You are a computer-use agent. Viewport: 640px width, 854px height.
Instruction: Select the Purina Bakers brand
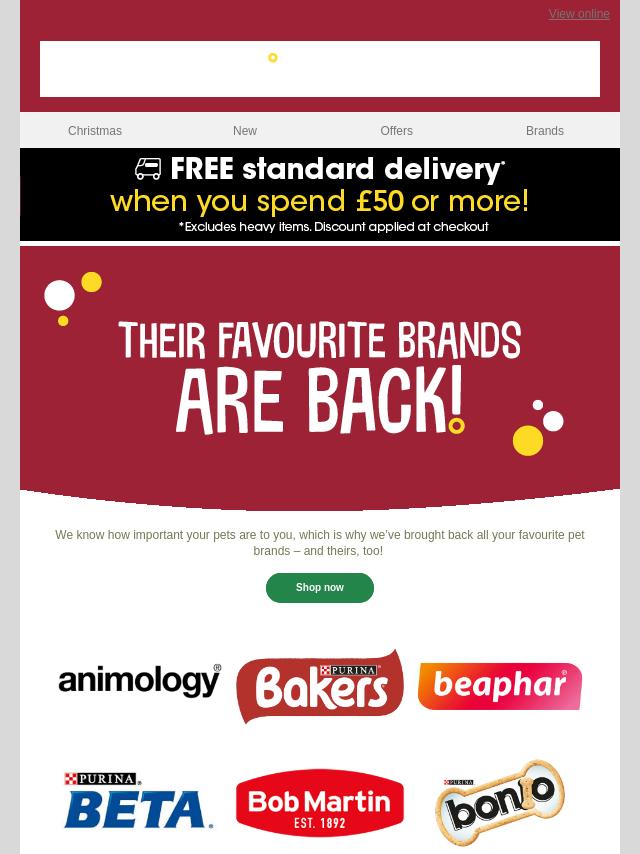[x=320, y=686]
